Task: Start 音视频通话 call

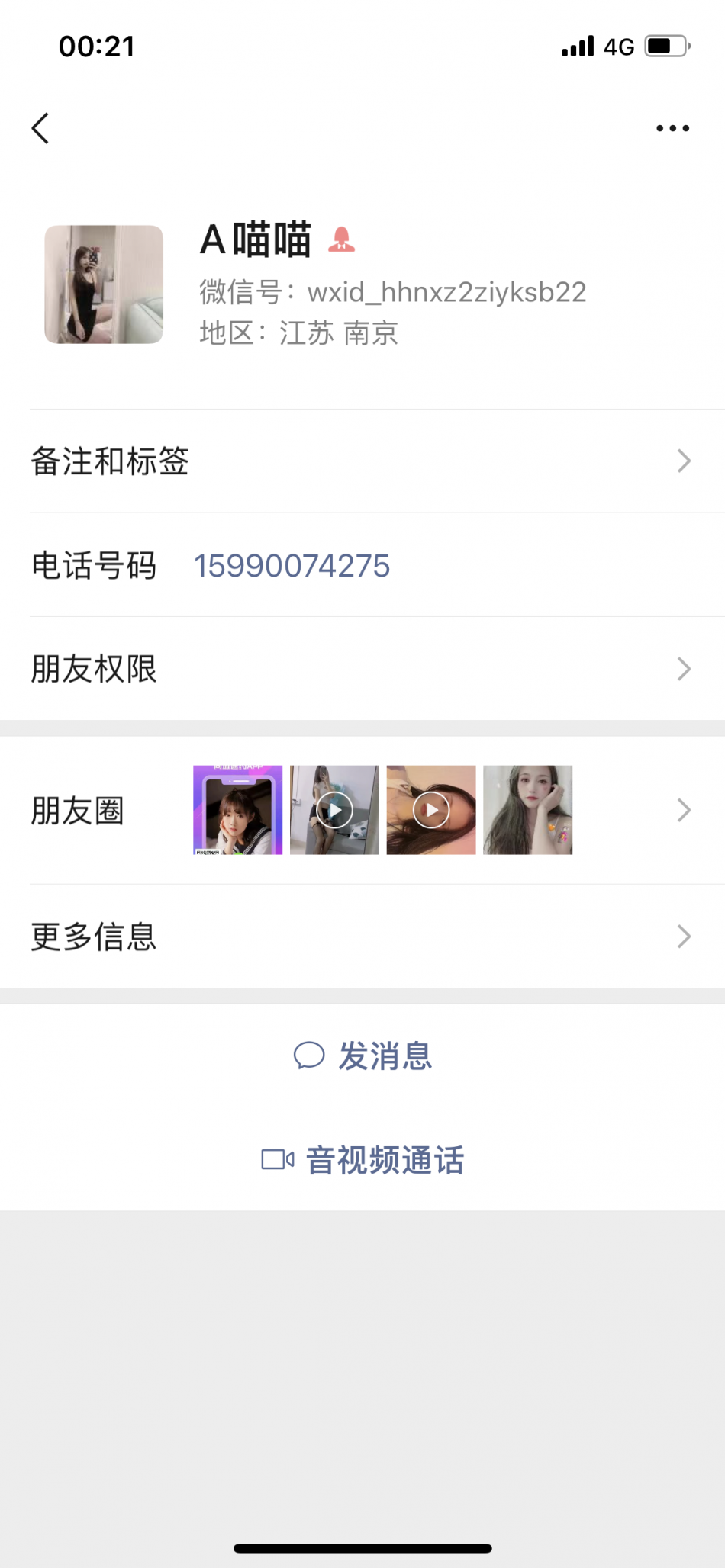Action: (x=363, y=1160)
